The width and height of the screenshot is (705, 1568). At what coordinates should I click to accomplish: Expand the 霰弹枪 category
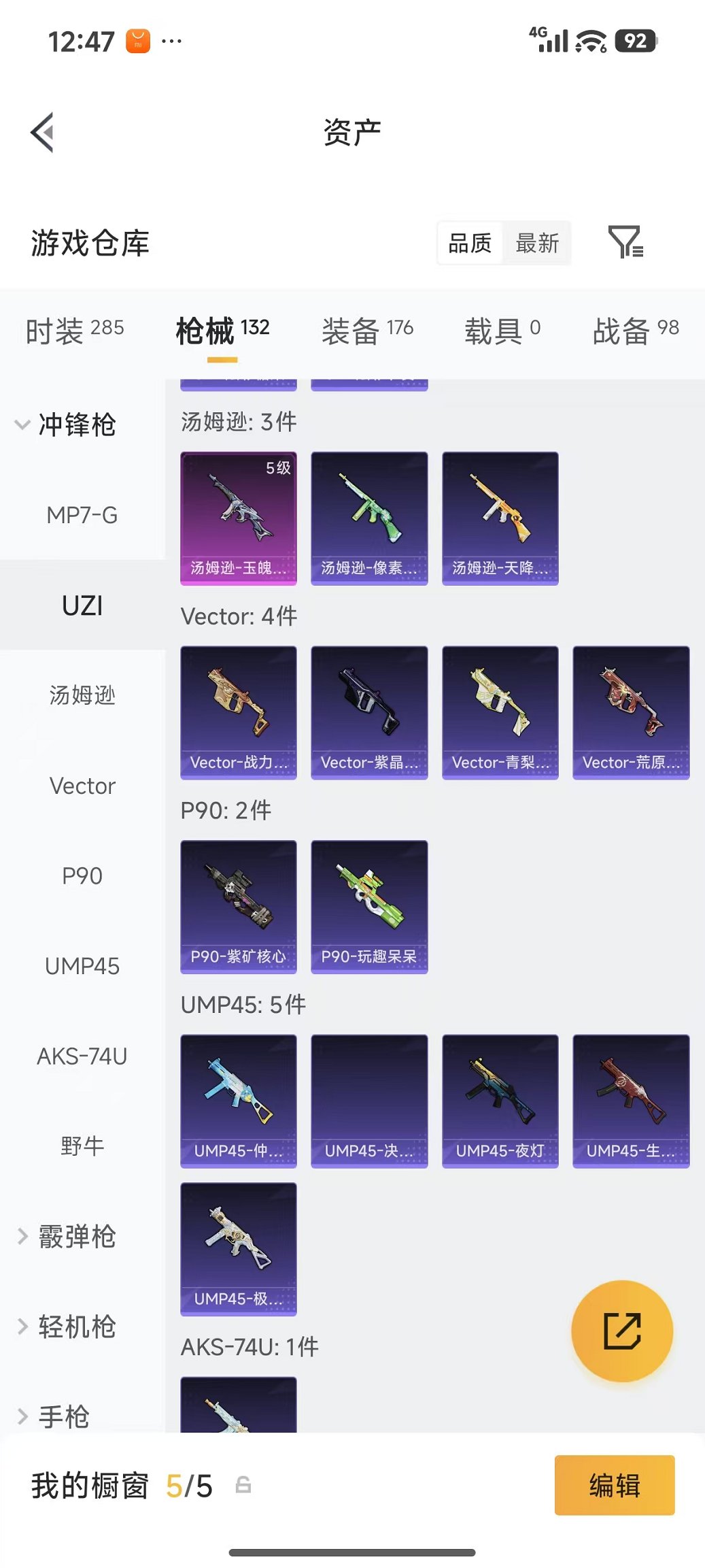click(67, 1236)
